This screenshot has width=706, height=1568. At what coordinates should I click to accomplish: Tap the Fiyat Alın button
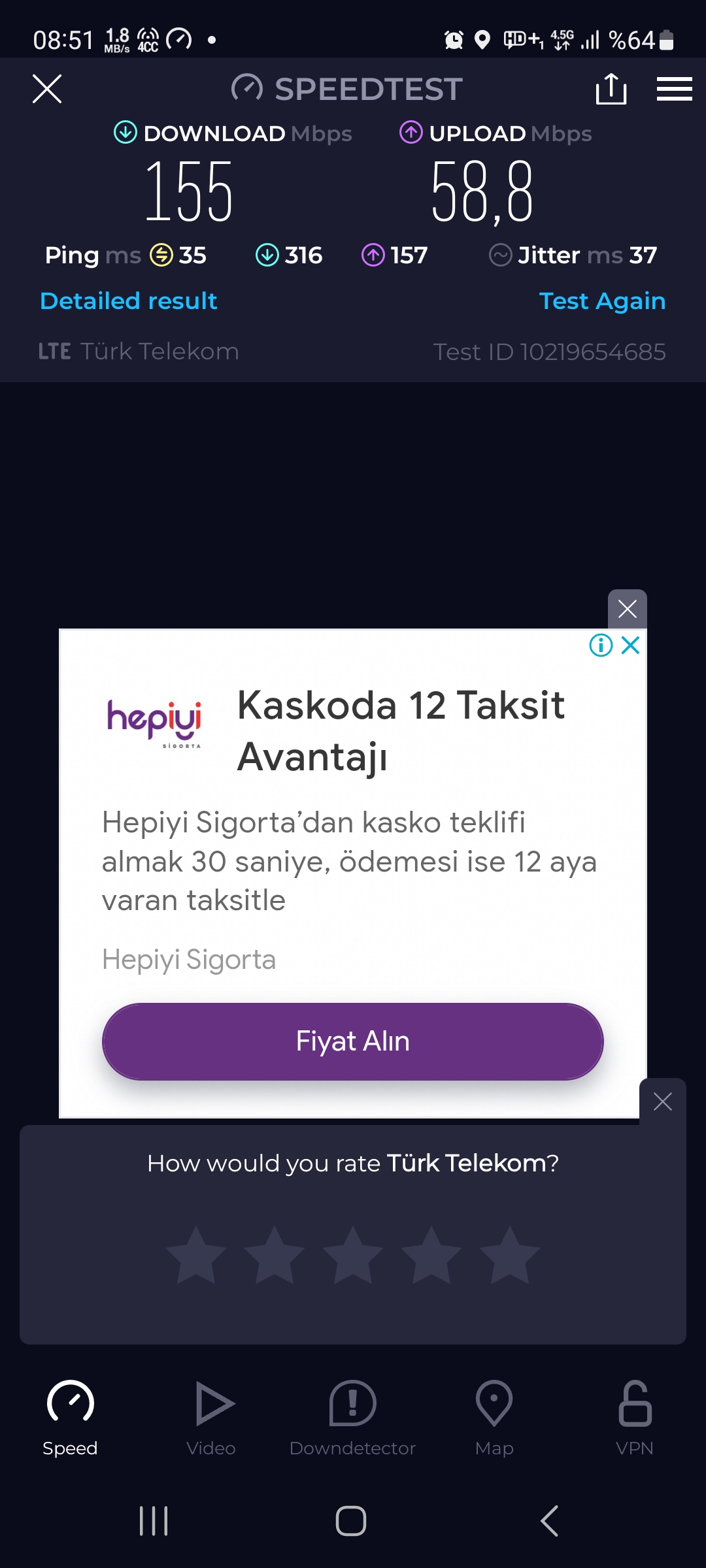[353, 1041]
